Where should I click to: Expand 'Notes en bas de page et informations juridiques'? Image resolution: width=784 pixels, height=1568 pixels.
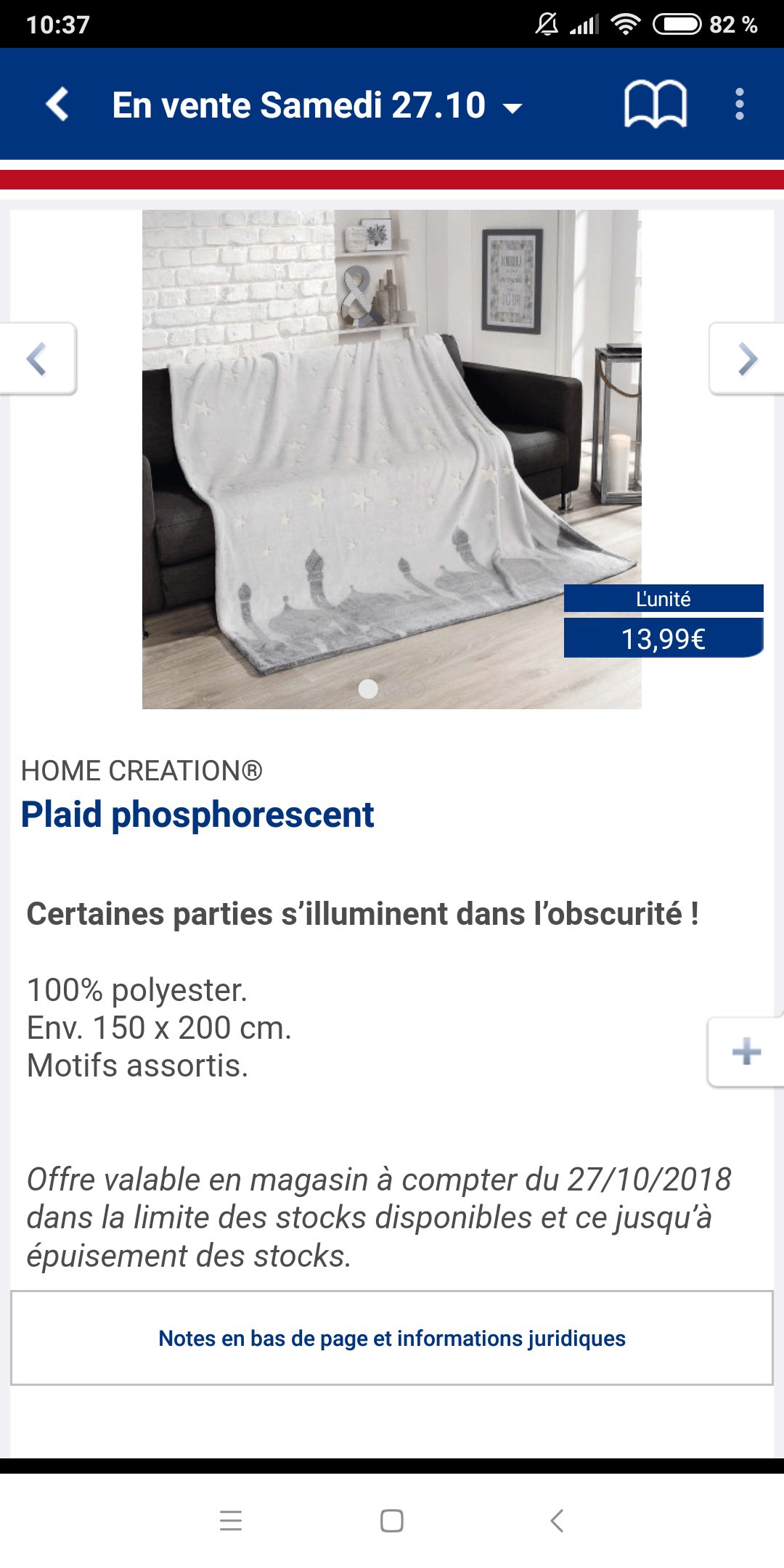[x=392, y=1338]
